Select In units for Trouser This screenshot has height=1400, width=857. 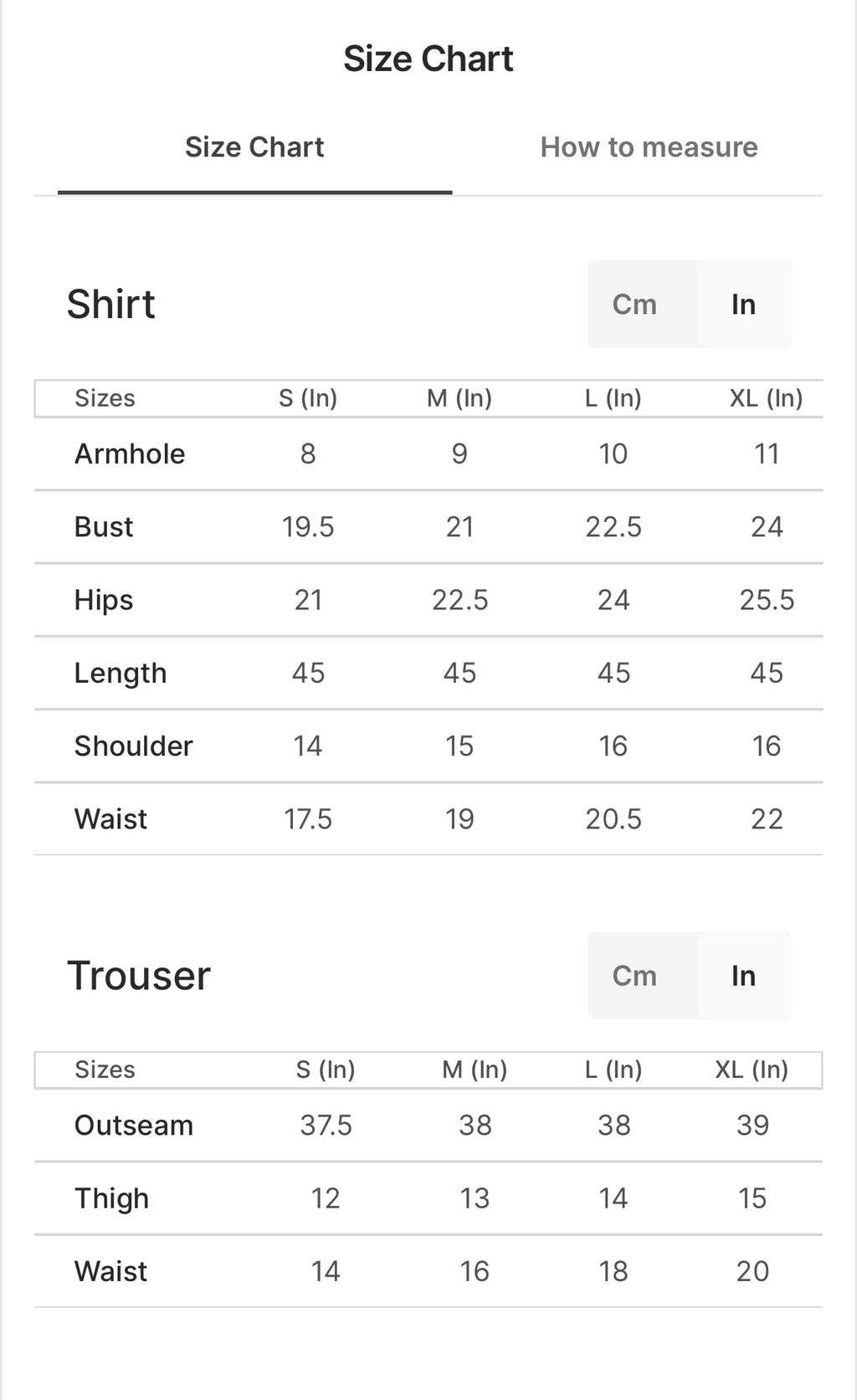[x=743, y=976]
